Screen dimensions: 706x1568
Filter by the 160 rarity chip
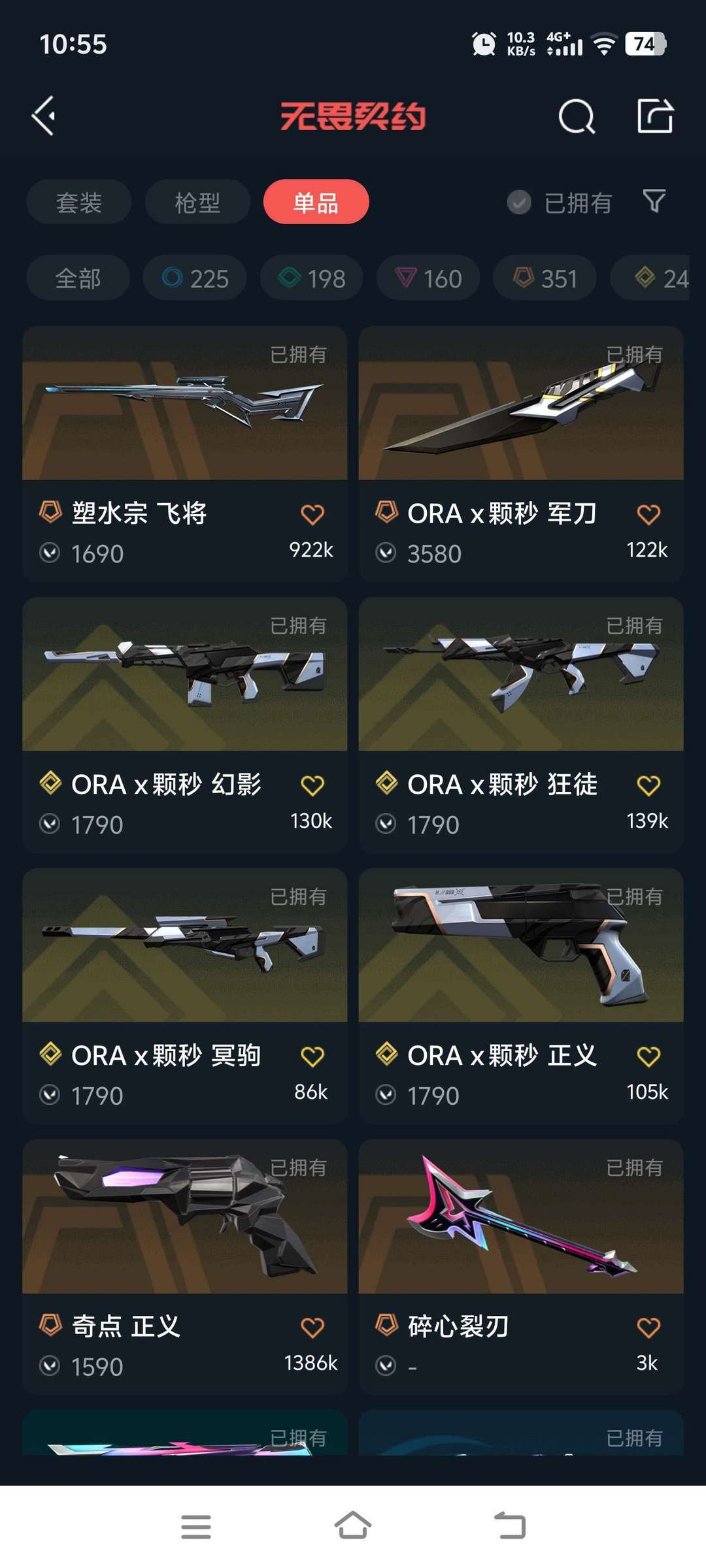[428, 278]
